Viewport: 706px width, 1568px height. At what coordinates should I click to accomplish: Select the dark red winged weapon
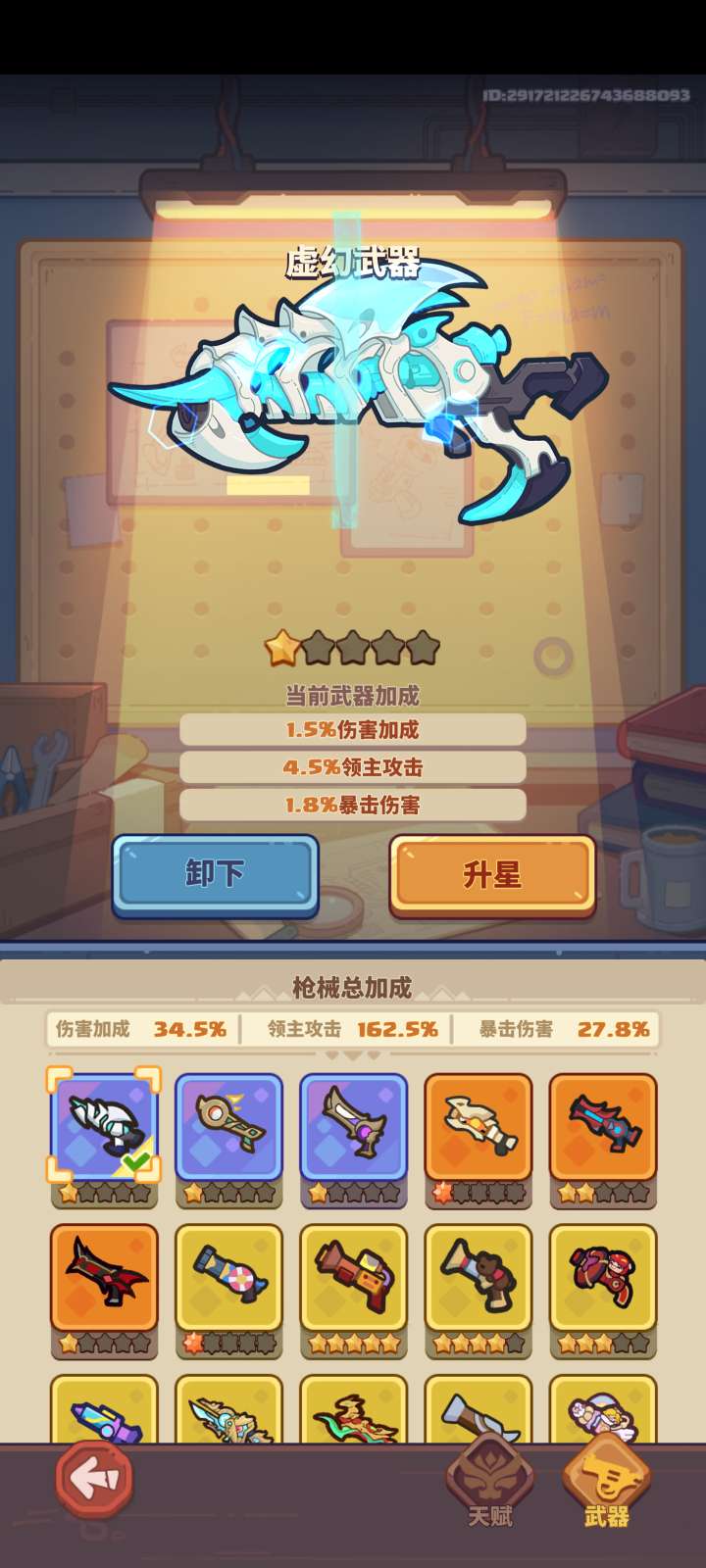coord(104,1277)
